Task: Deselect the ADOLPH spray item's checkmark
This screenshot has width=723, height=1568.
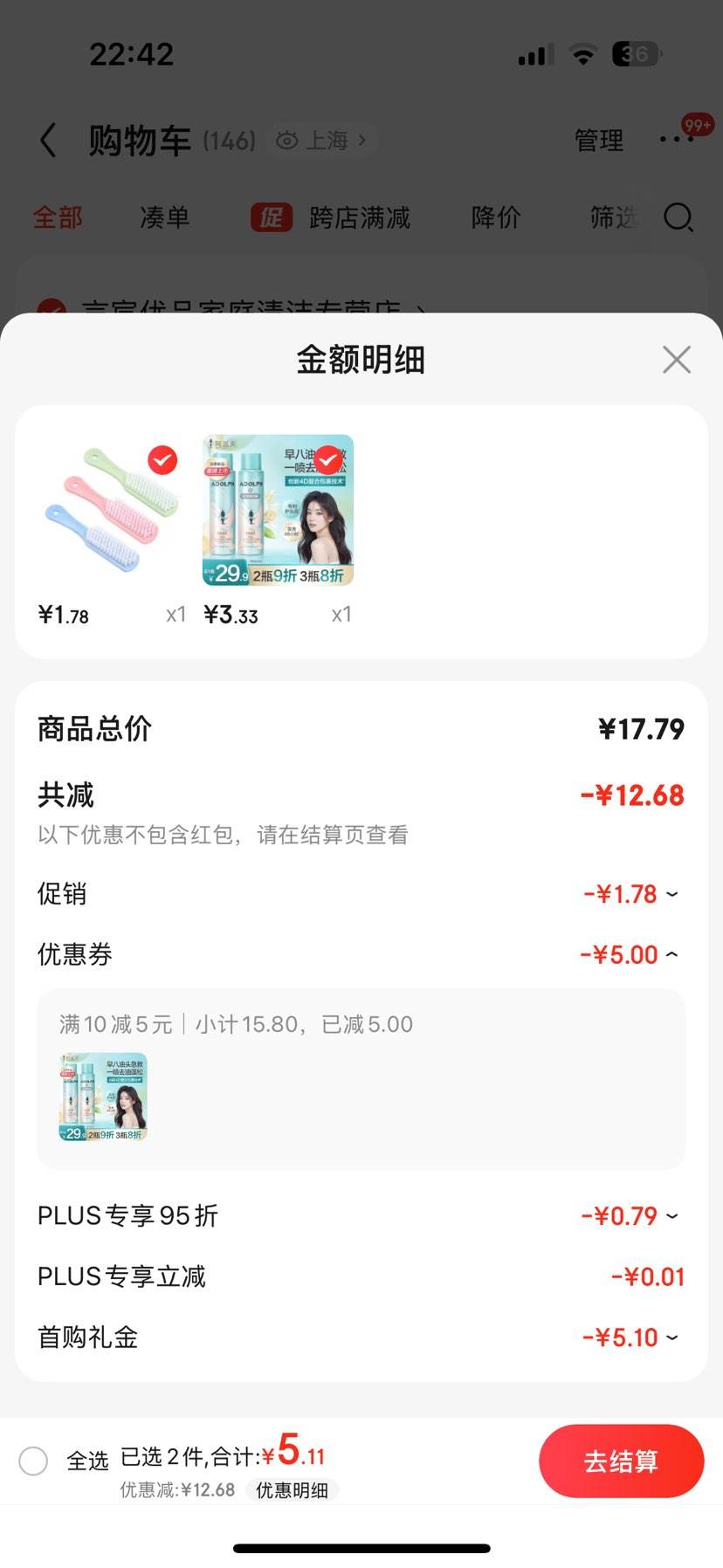Action: (327, 460)
